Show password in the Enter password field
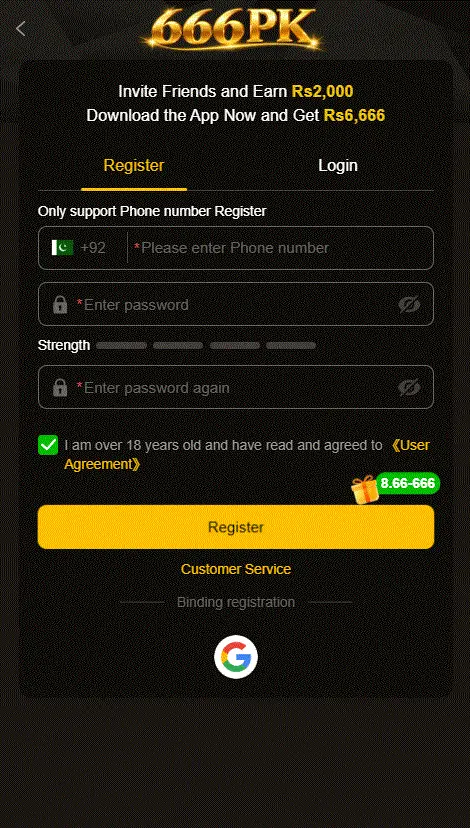470x828 pixels. [409, 304]
